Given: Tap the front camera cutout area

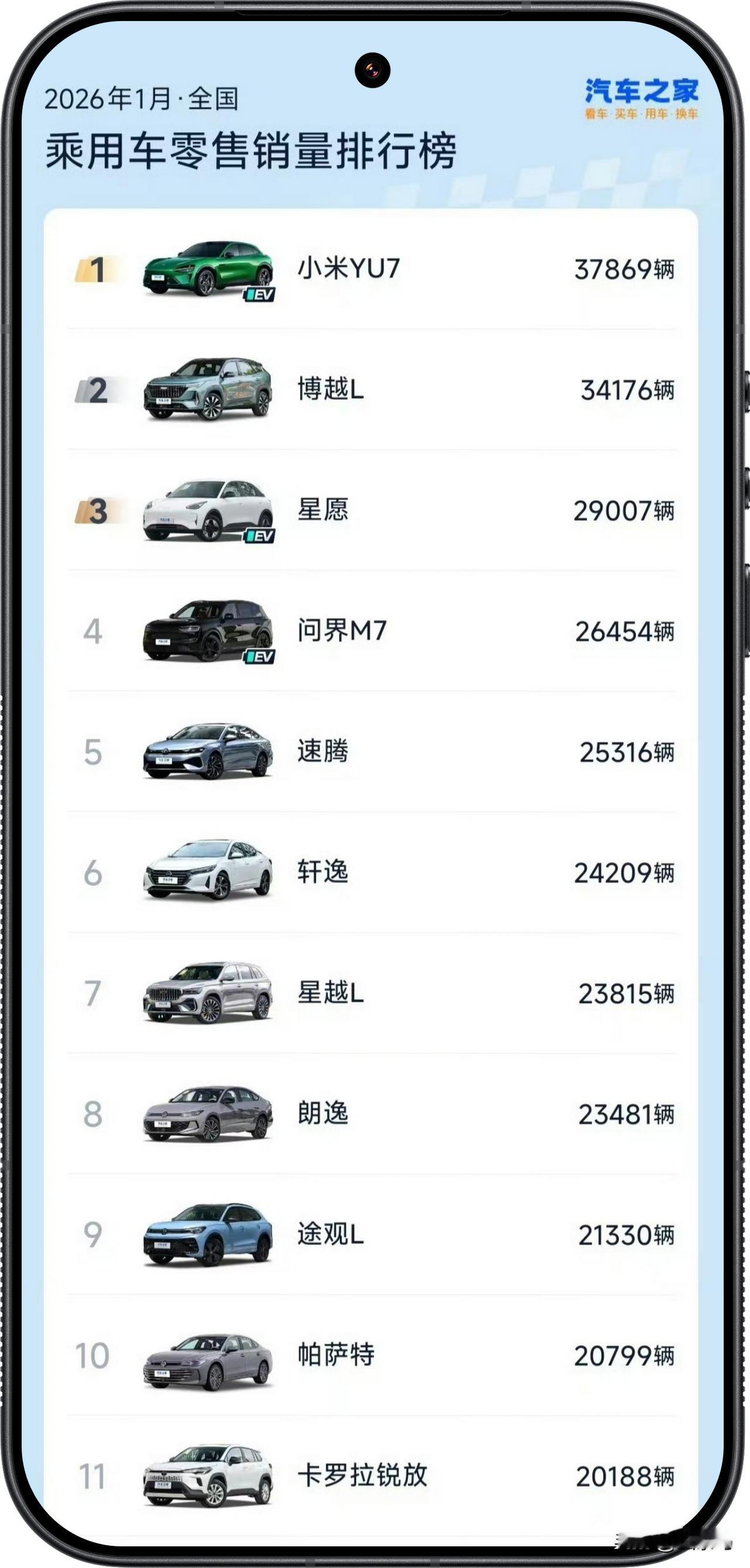Looking at the screenshot, I should (x=371, y=70).
